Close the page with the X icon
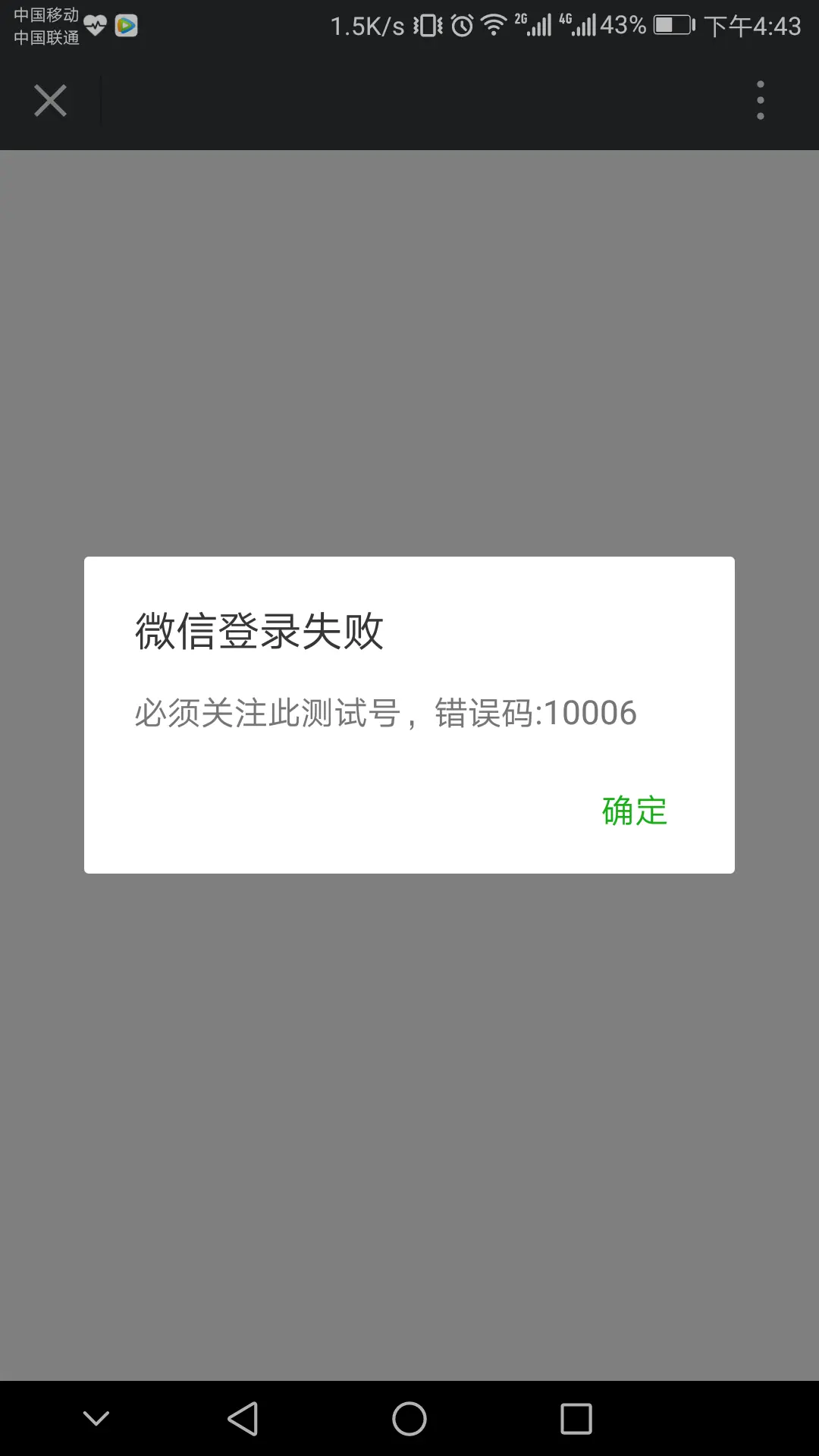 tap(50, 100)
